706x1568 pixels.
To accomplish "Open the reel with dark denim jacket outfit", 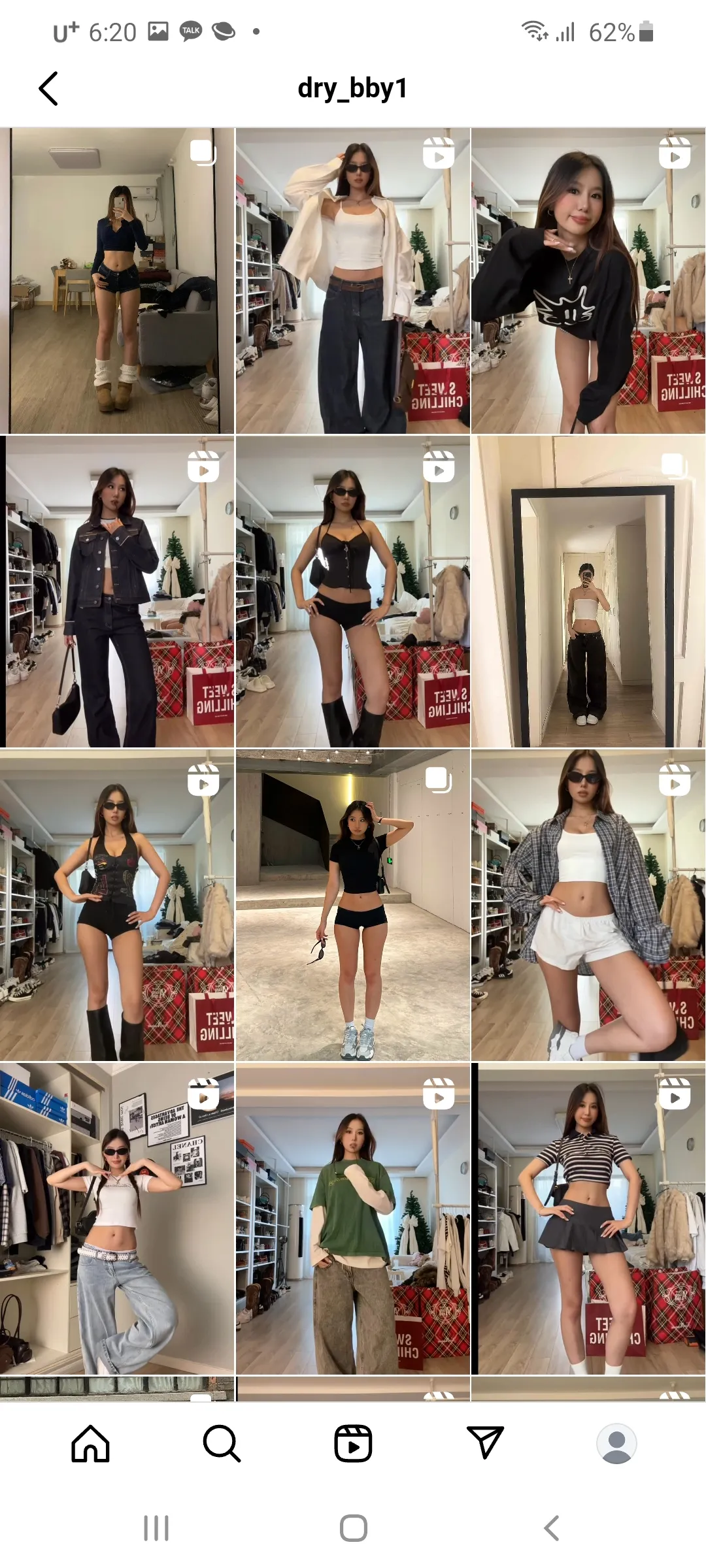I will click(x=117, y=592).
